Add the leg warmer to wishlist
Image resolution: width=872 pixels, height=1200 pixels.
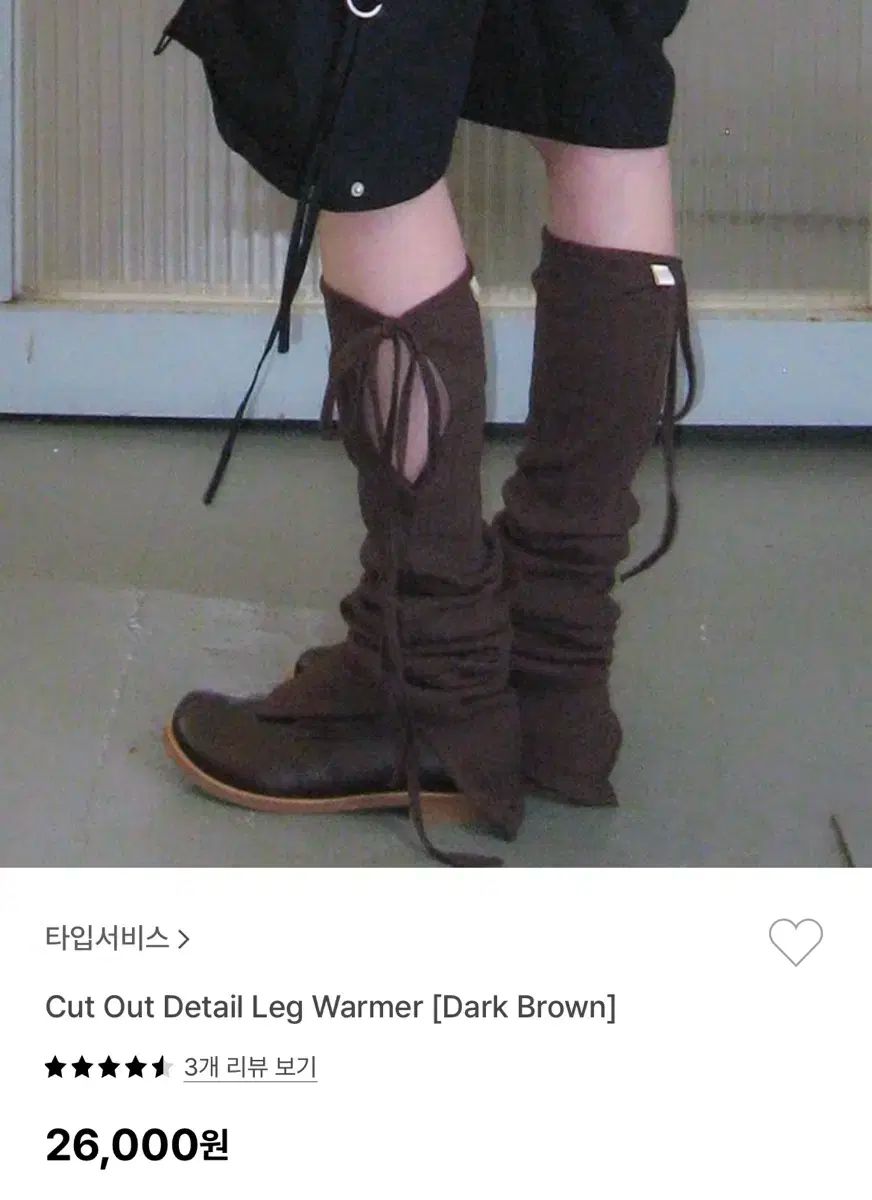(795, 942)
